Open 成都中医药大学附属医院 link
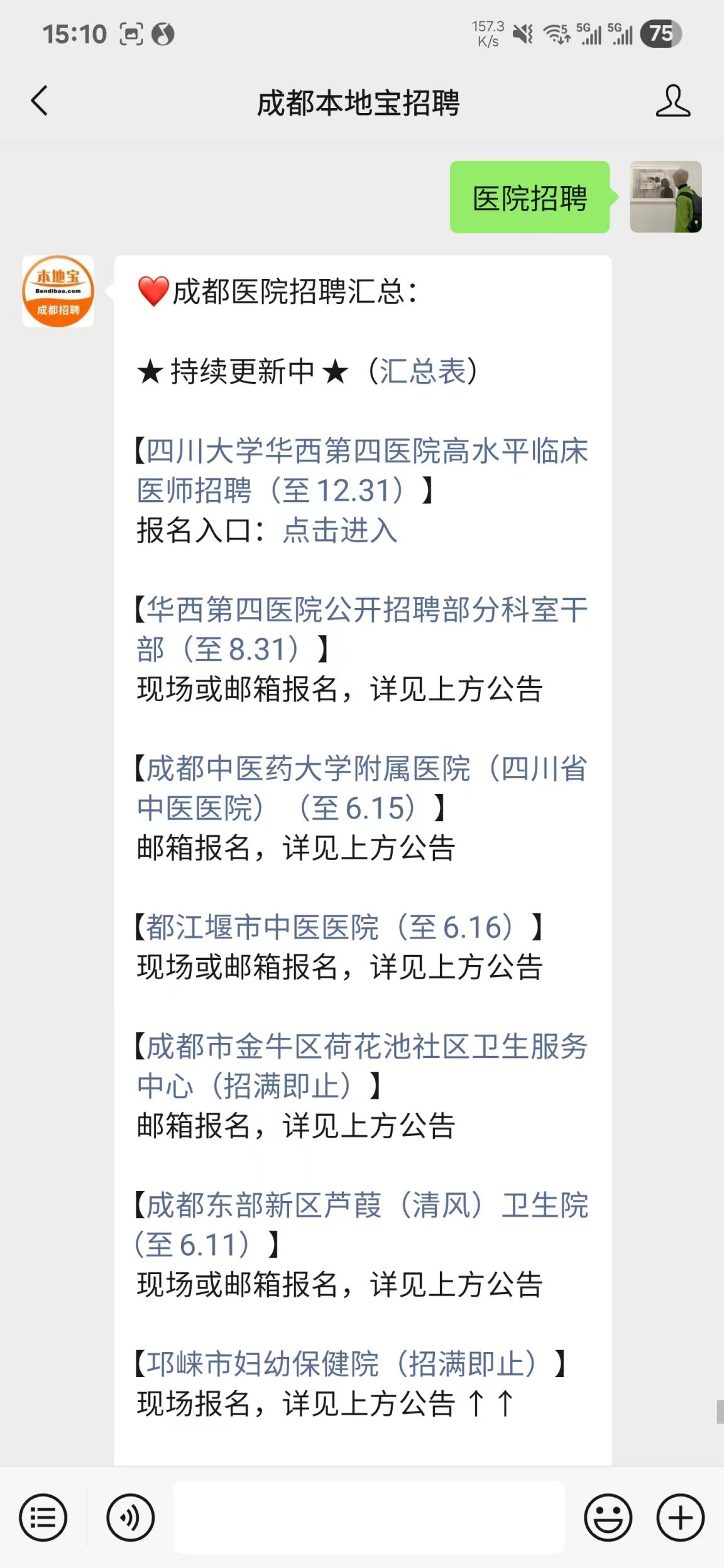This screenshot has width=724, height=1568. coord(362,787)
